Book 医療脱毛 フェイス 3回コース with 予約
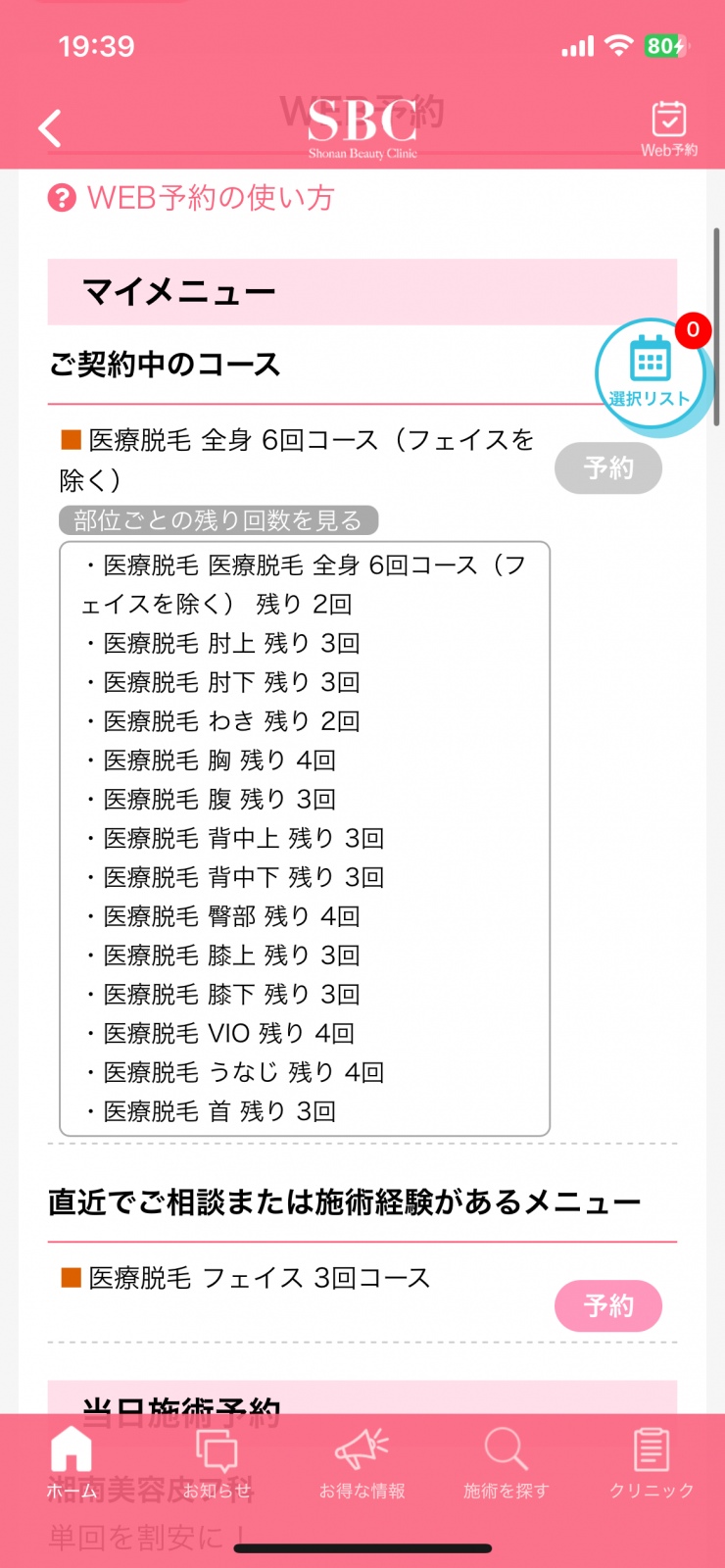The height and width of the screenshot is (1568, 725). [608, 1305]
